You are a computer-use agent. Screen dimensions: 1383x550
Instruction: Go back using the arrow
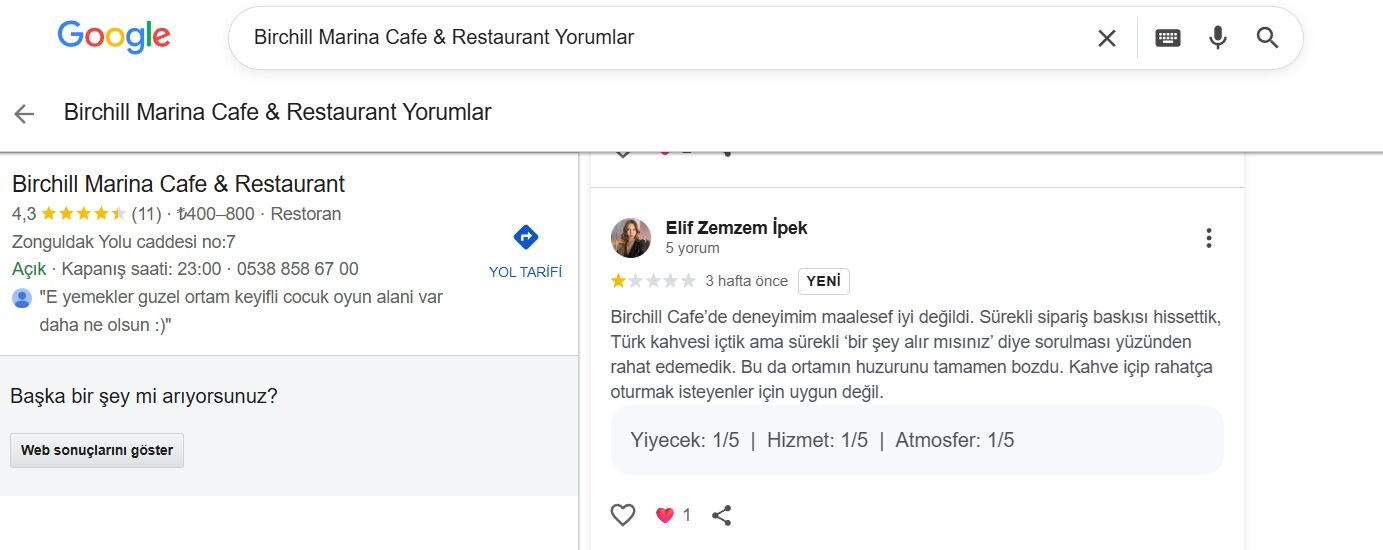[24, 114]
